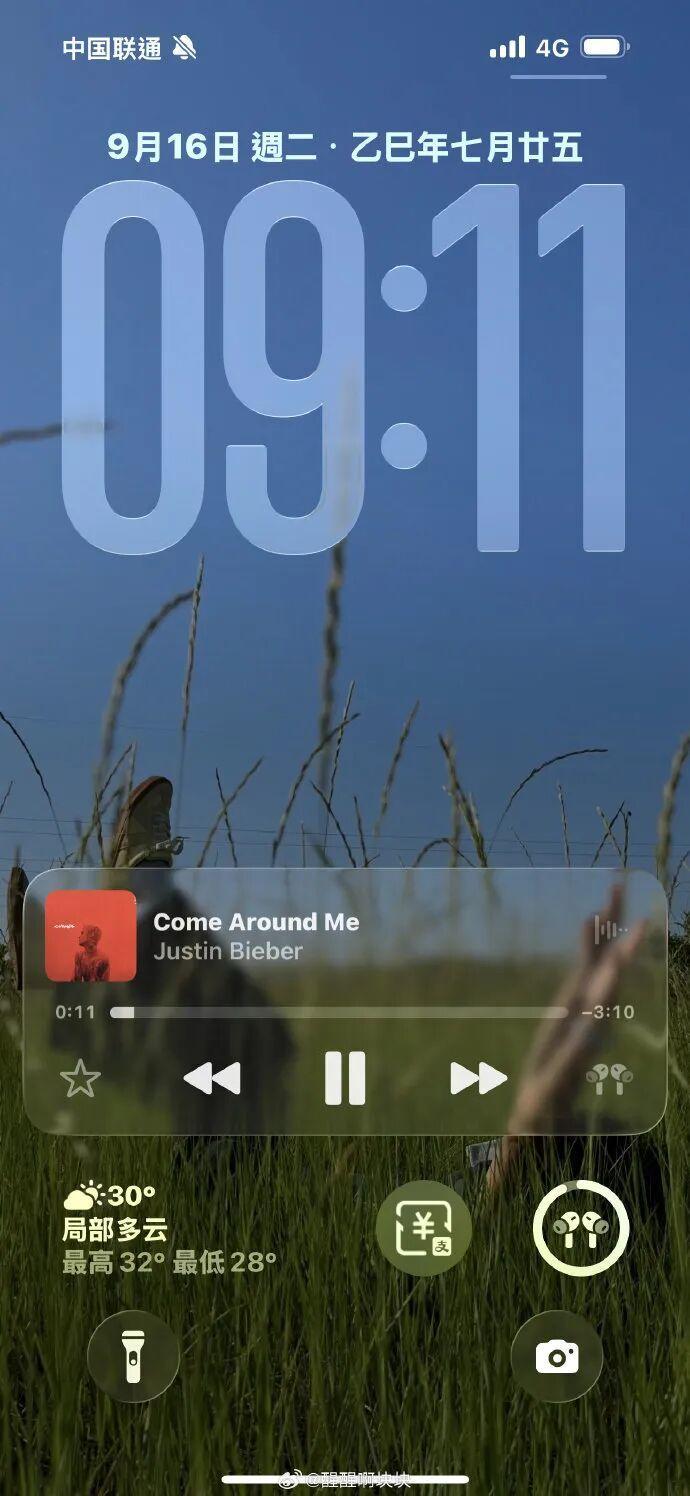
Task: Go back to the previous track
Action: point(212,1079)
